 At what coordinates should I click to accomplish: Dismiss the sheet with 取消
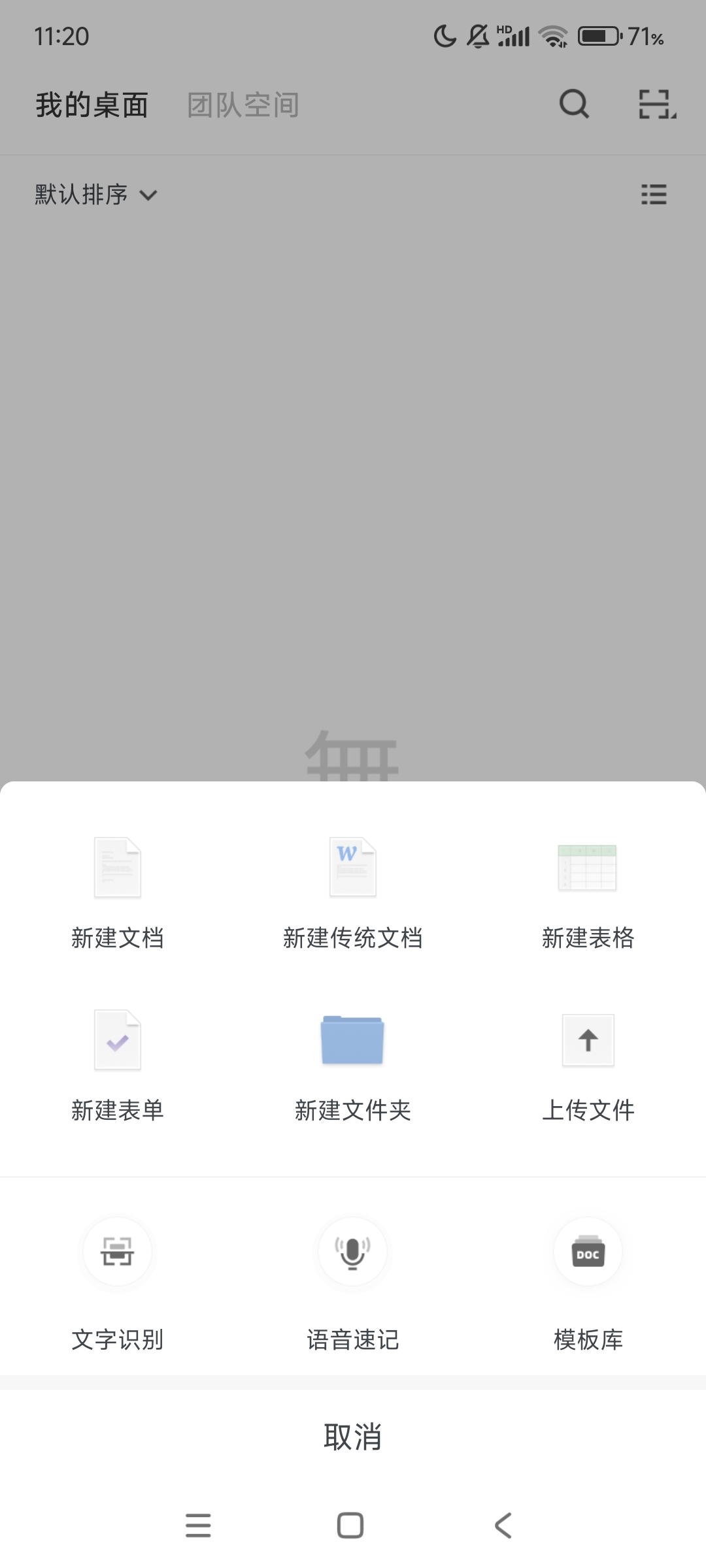353,1437
